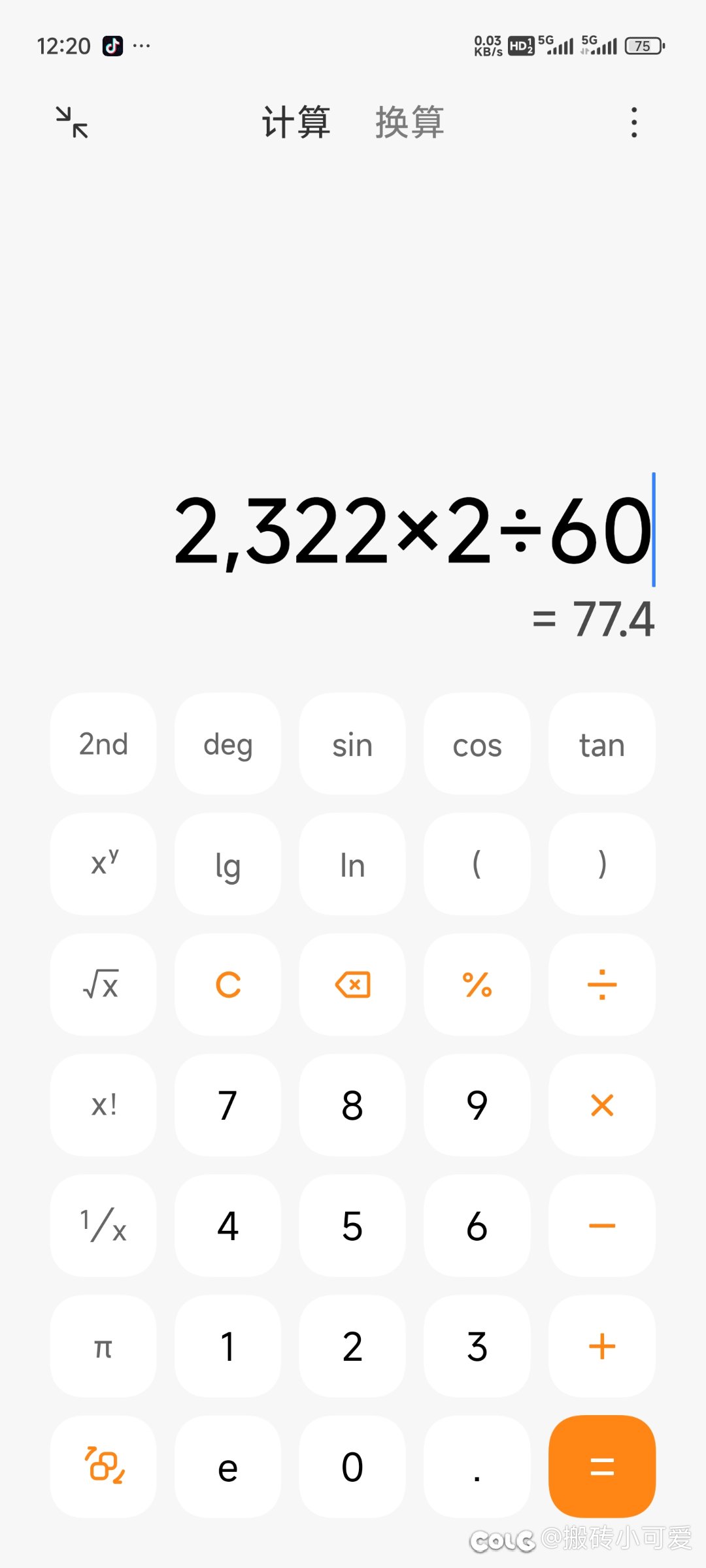The height and width of the screenshot is (1568, 706).
Task: Tap the orange equals button
Action: pyautogui.click(x=602, y=1466)
